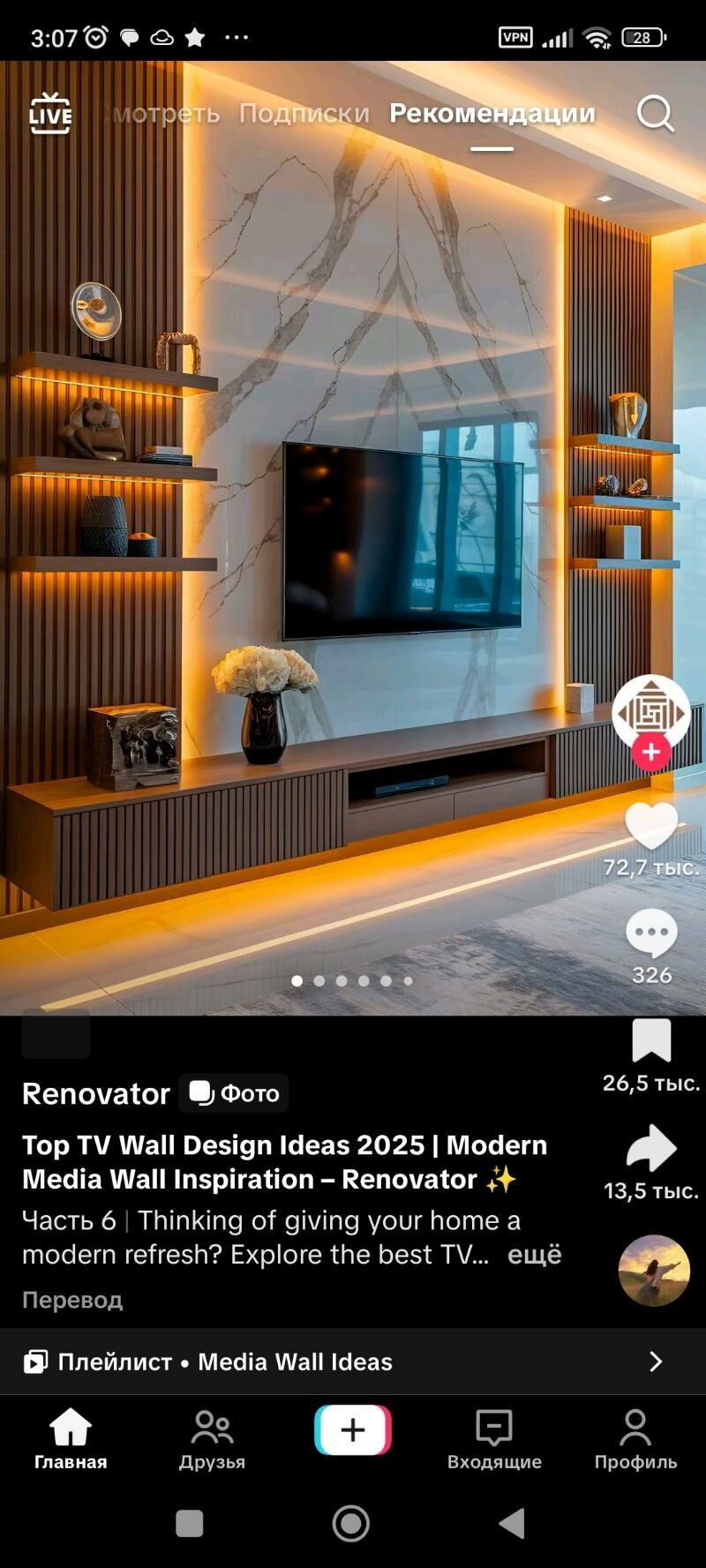Screen dimensions: 706x1568
Task: Share the post via arrow icon
Action: pyautogui.click(x=651, y=1148)
